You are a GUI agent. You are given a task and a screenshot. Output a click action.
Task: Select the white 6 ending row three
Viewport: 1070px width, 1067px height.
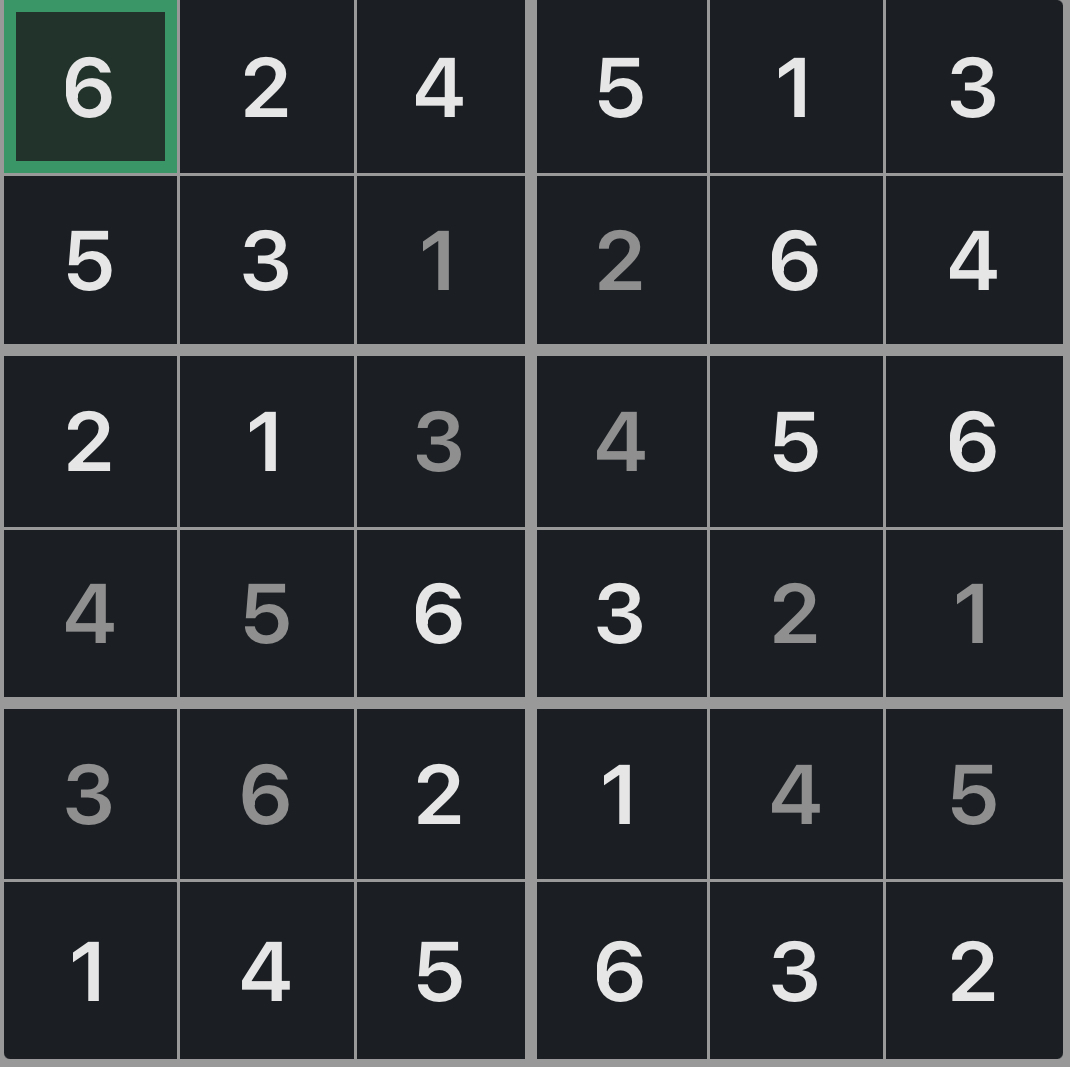tap(973, 442)
